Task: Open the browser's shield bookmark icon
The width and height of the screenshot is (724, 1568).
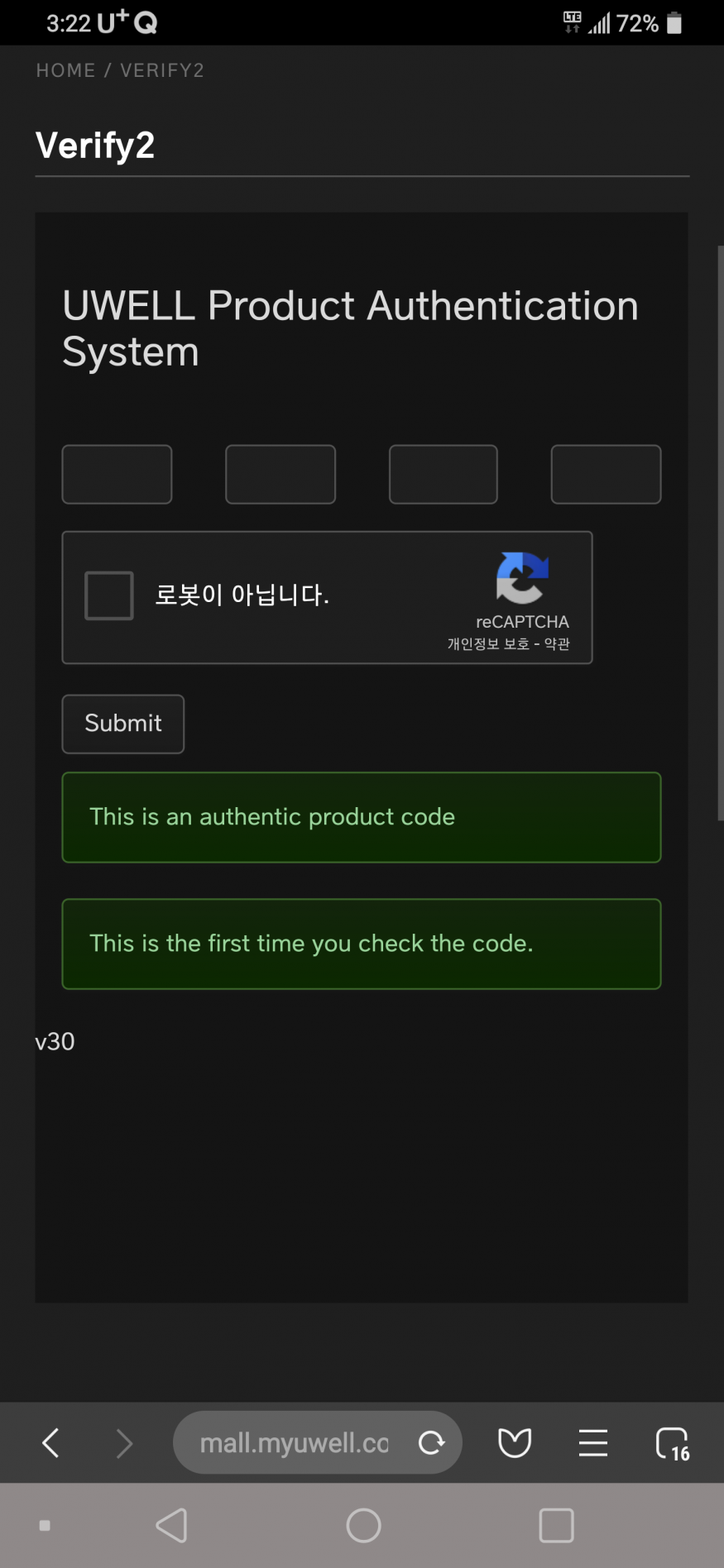Action: (514, 1443)
